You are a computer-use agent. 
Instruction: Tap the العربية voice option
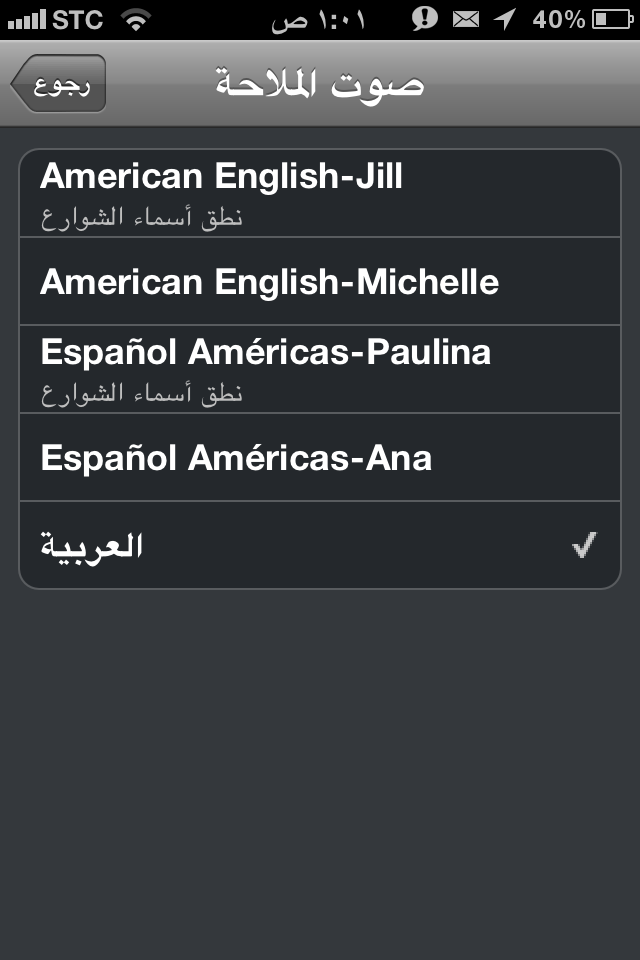[320, 545]
